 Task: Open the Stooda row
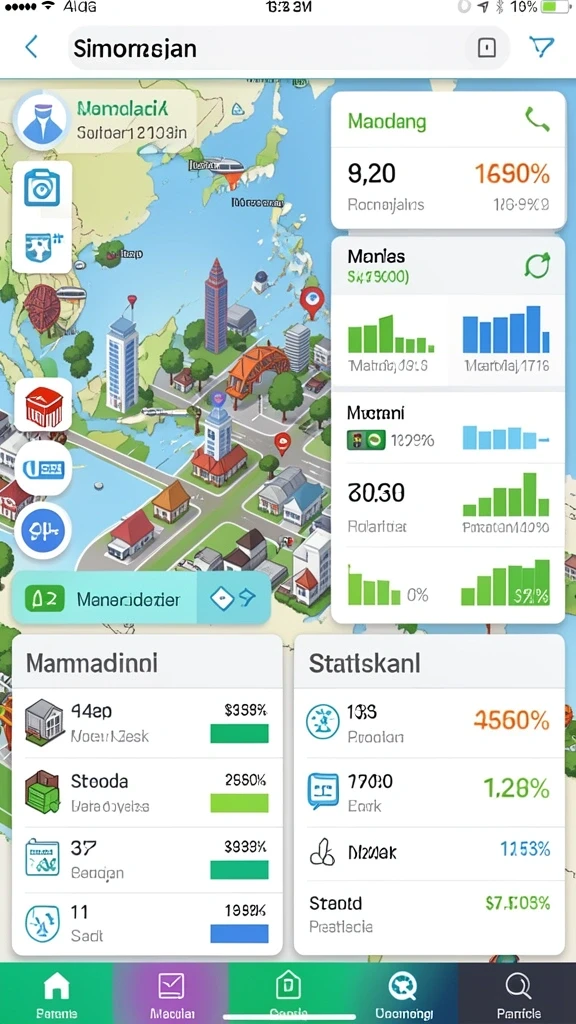click(147, 793)
